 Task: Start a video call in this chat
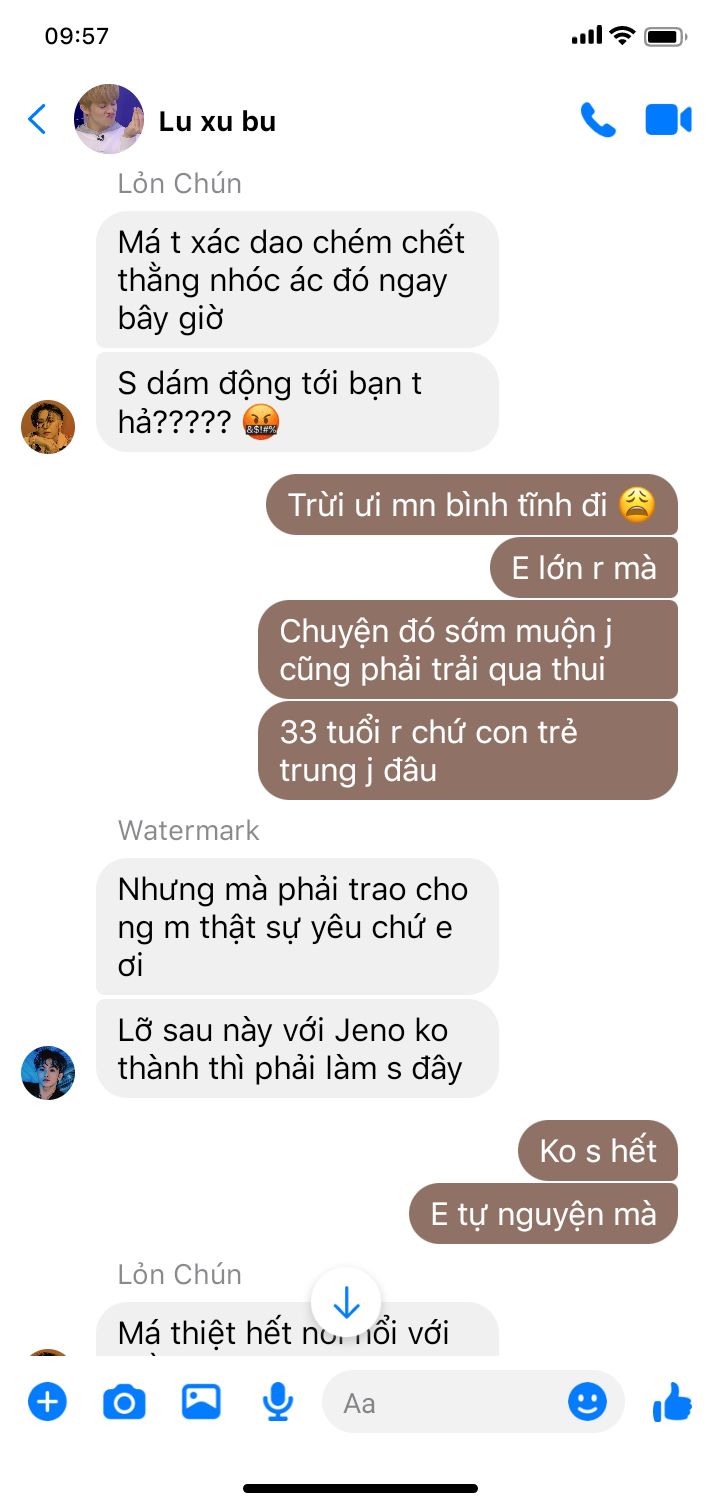[x=668, y=120]
